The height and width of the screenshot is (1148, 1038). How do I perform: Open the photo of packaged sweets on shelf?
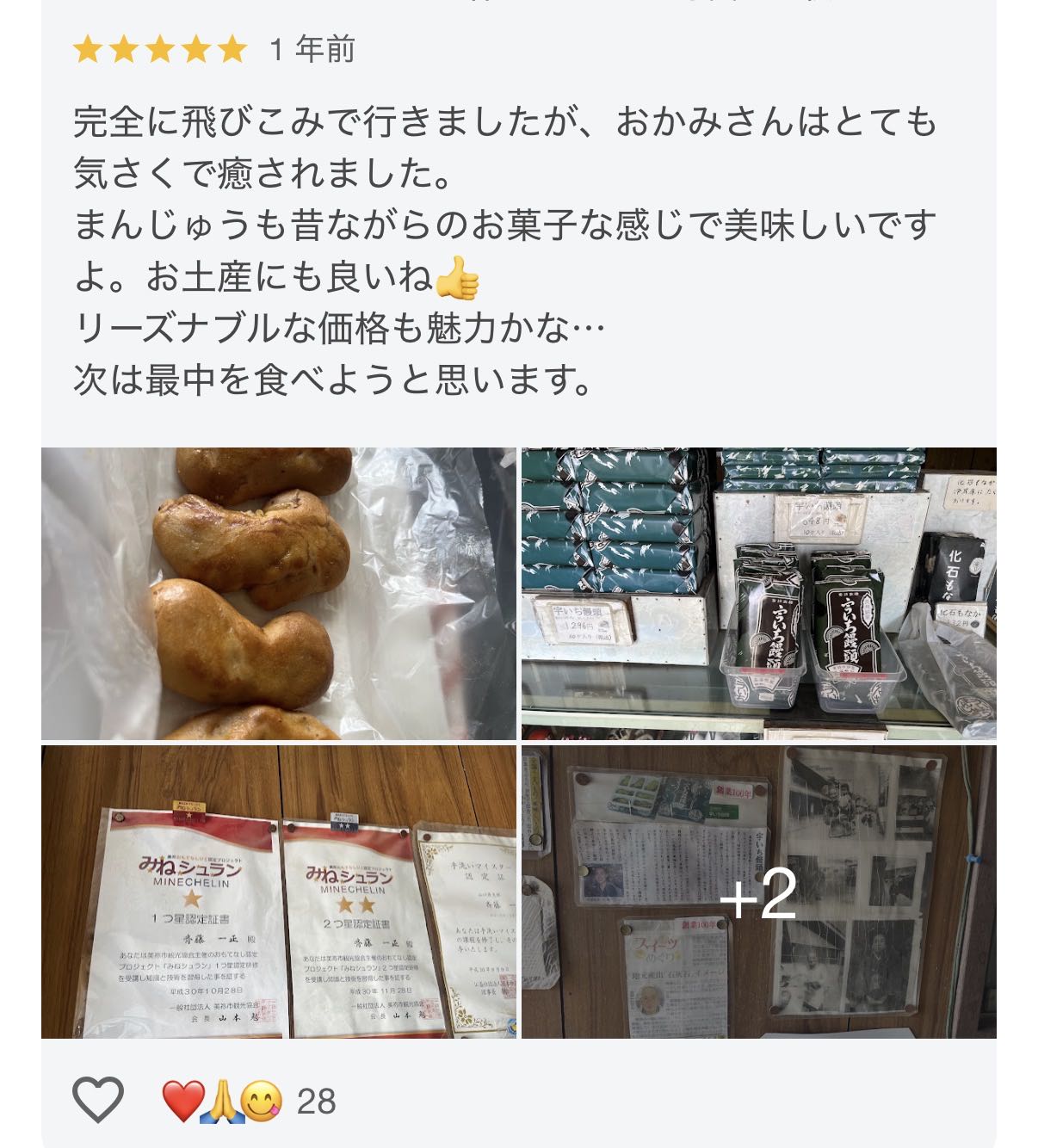759,593
